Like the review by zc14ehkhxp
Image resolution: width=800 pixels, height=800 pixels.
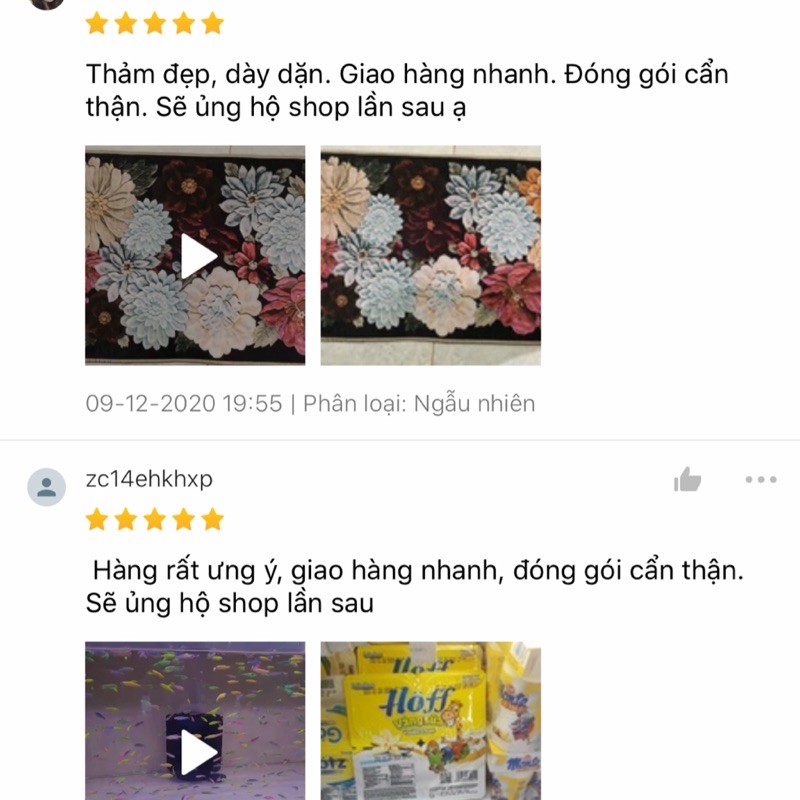coord(688,480)
